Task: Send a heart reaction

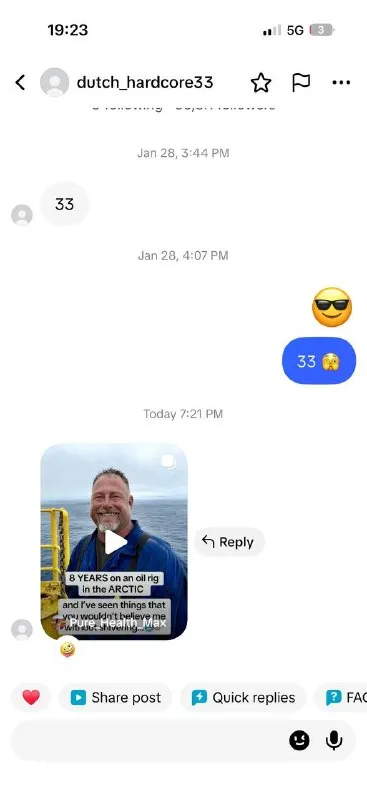Action: [x=31, y=697]
